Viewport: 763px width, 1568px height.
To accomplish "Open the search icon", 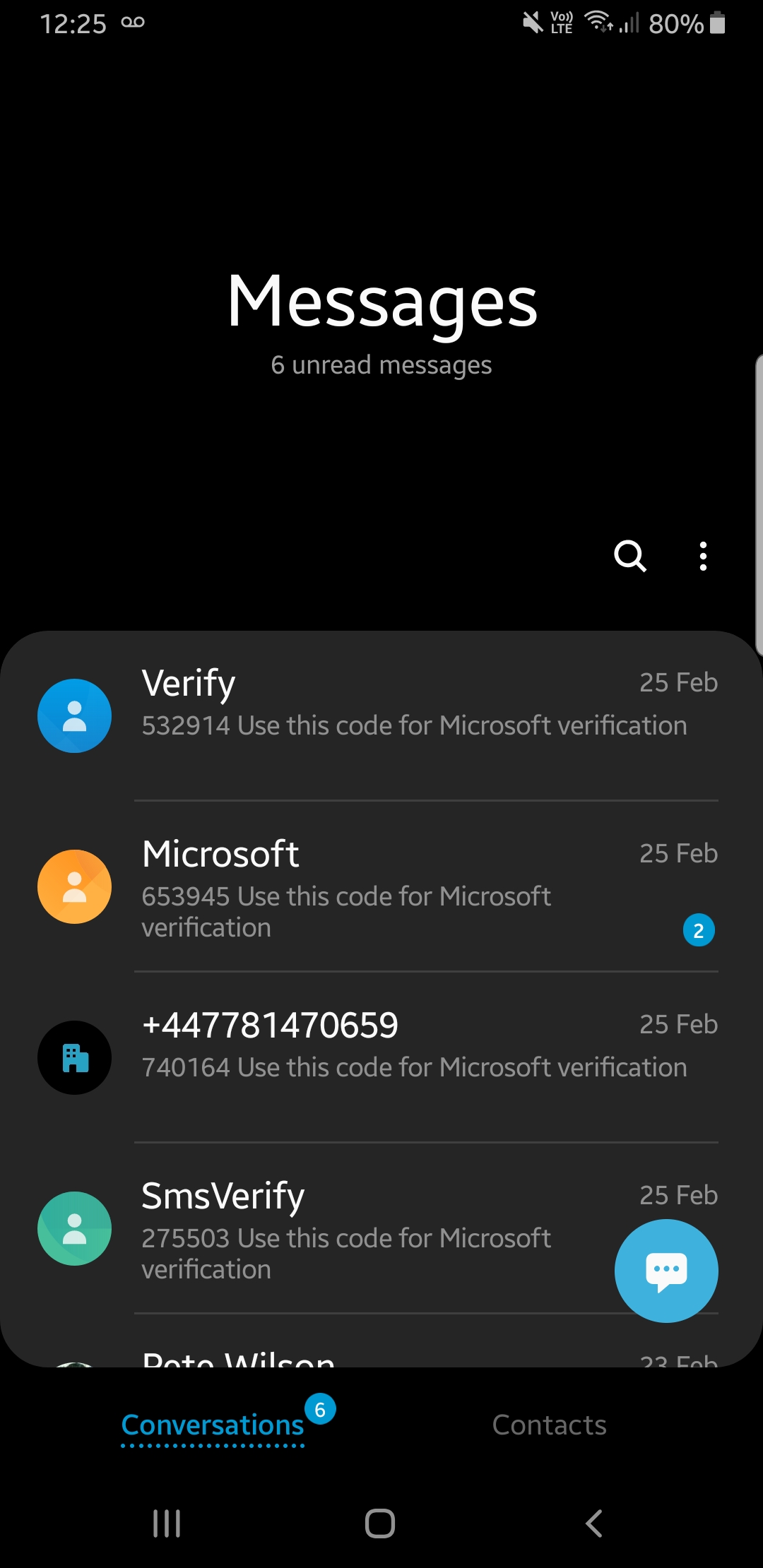I will click(630, 556).
